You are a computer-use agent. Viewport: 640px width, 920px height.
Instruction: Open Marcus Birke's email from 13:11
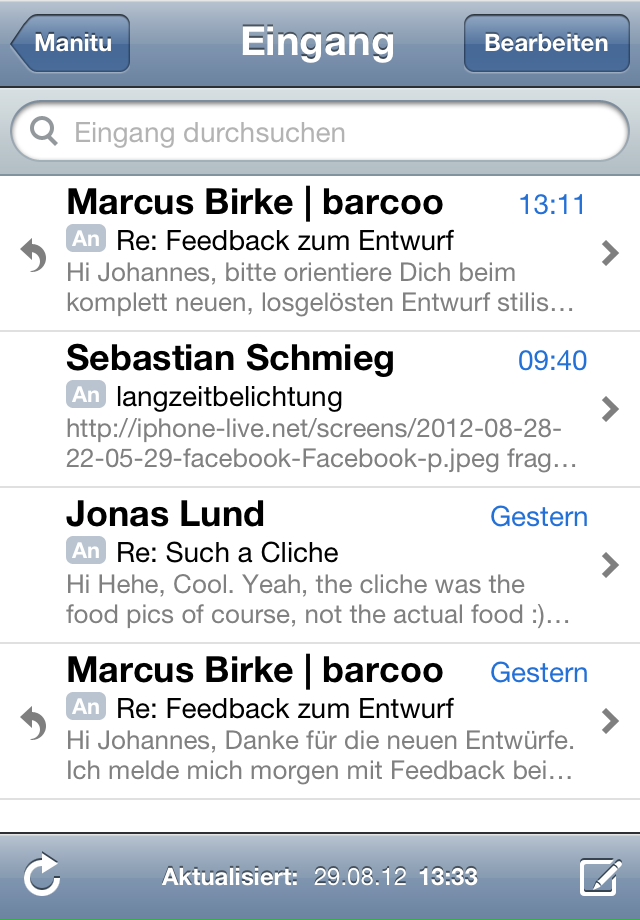[320, 253]
